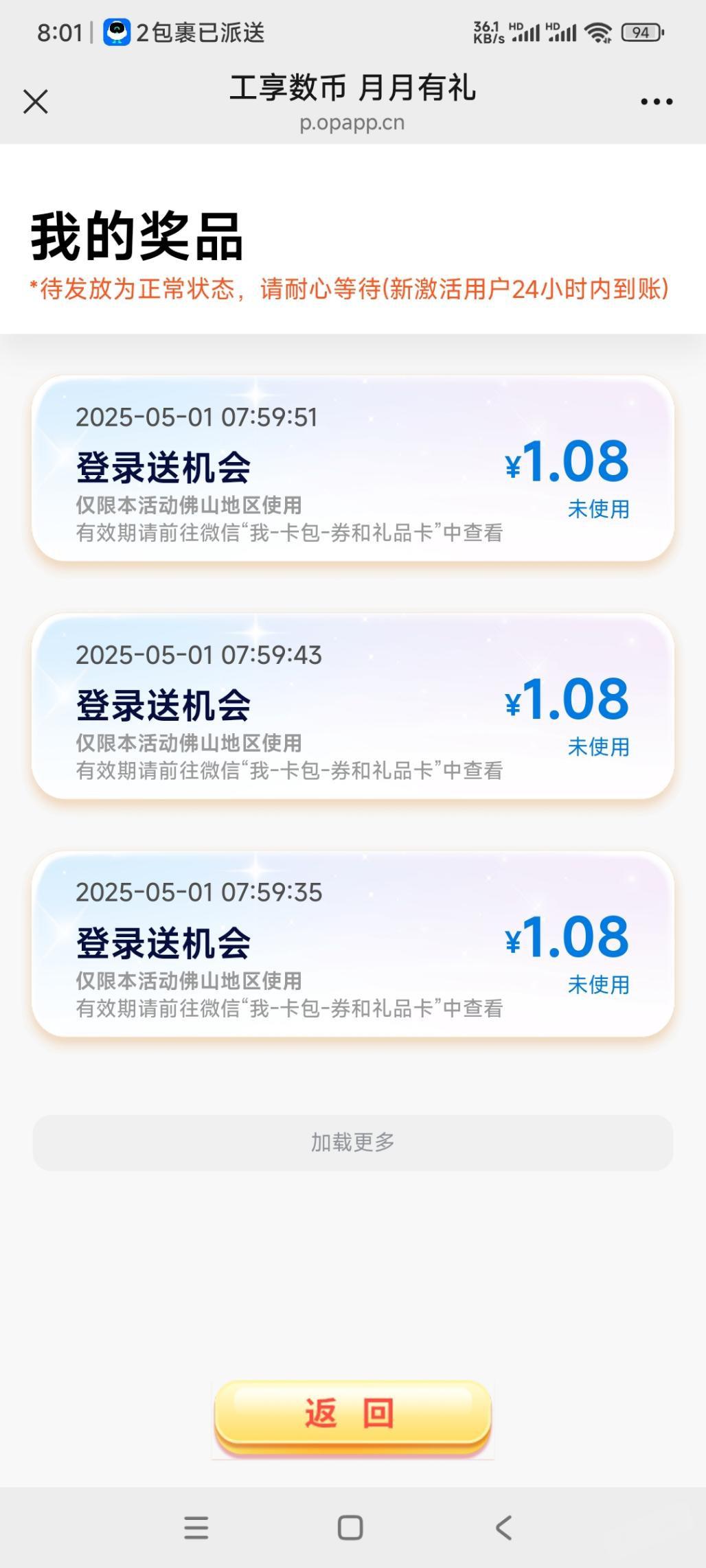Open the prize card dated 07:59:35
Viewport: 706px width, 1568px height.
click(x=353, y=944)
